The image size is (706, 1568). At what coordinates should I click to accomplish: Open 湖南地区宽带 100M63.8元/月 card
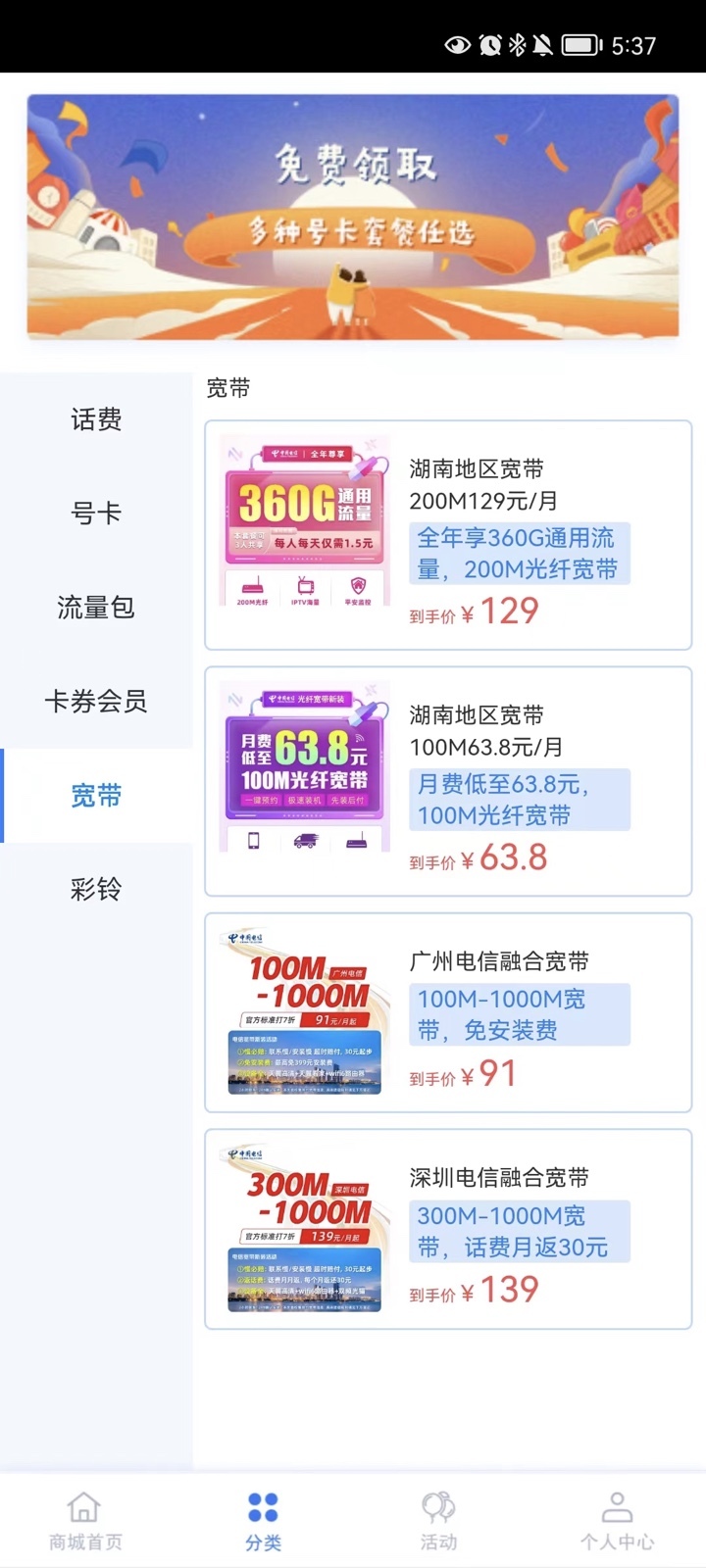pyautogui.click(x=448, y=781)
